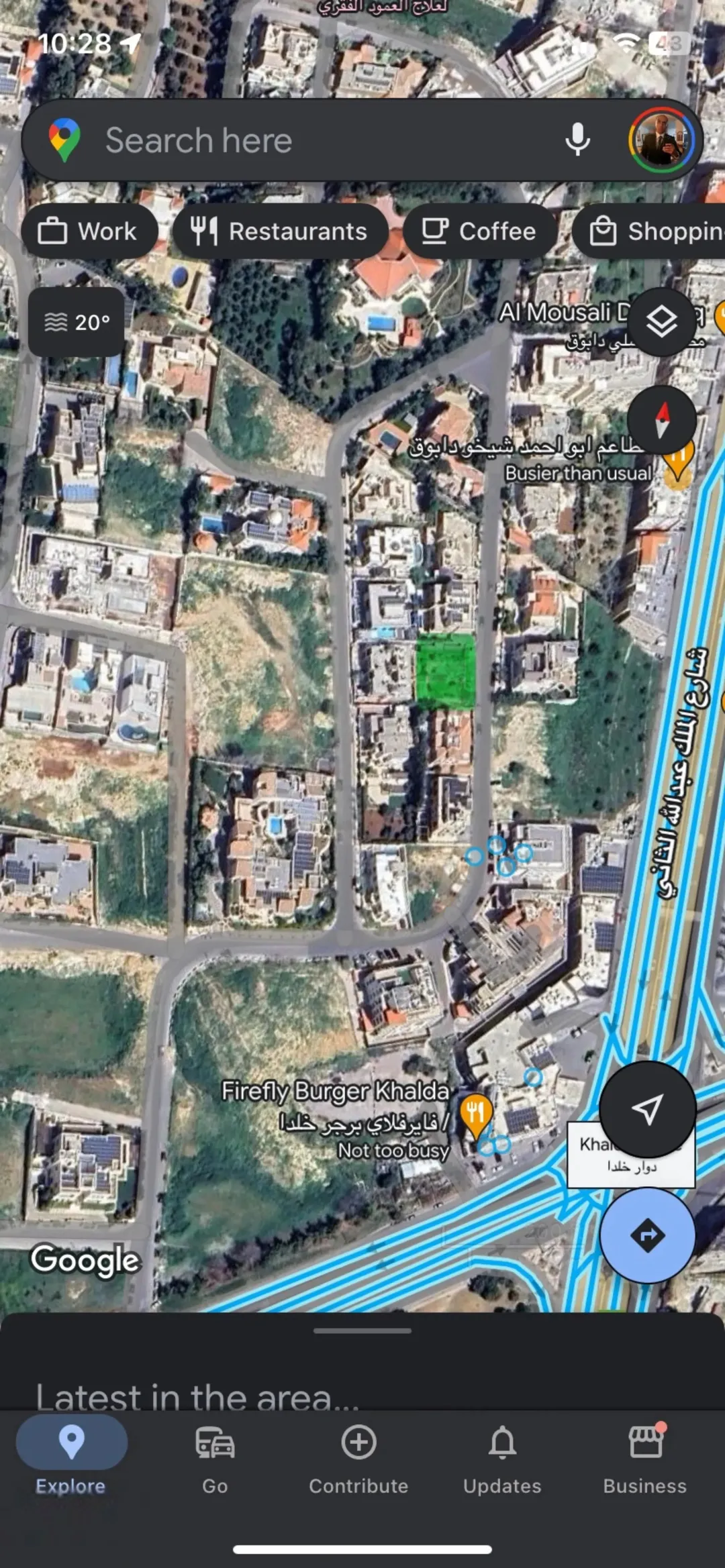Filter map by Coffee
725x1568 pixels.
479,231
